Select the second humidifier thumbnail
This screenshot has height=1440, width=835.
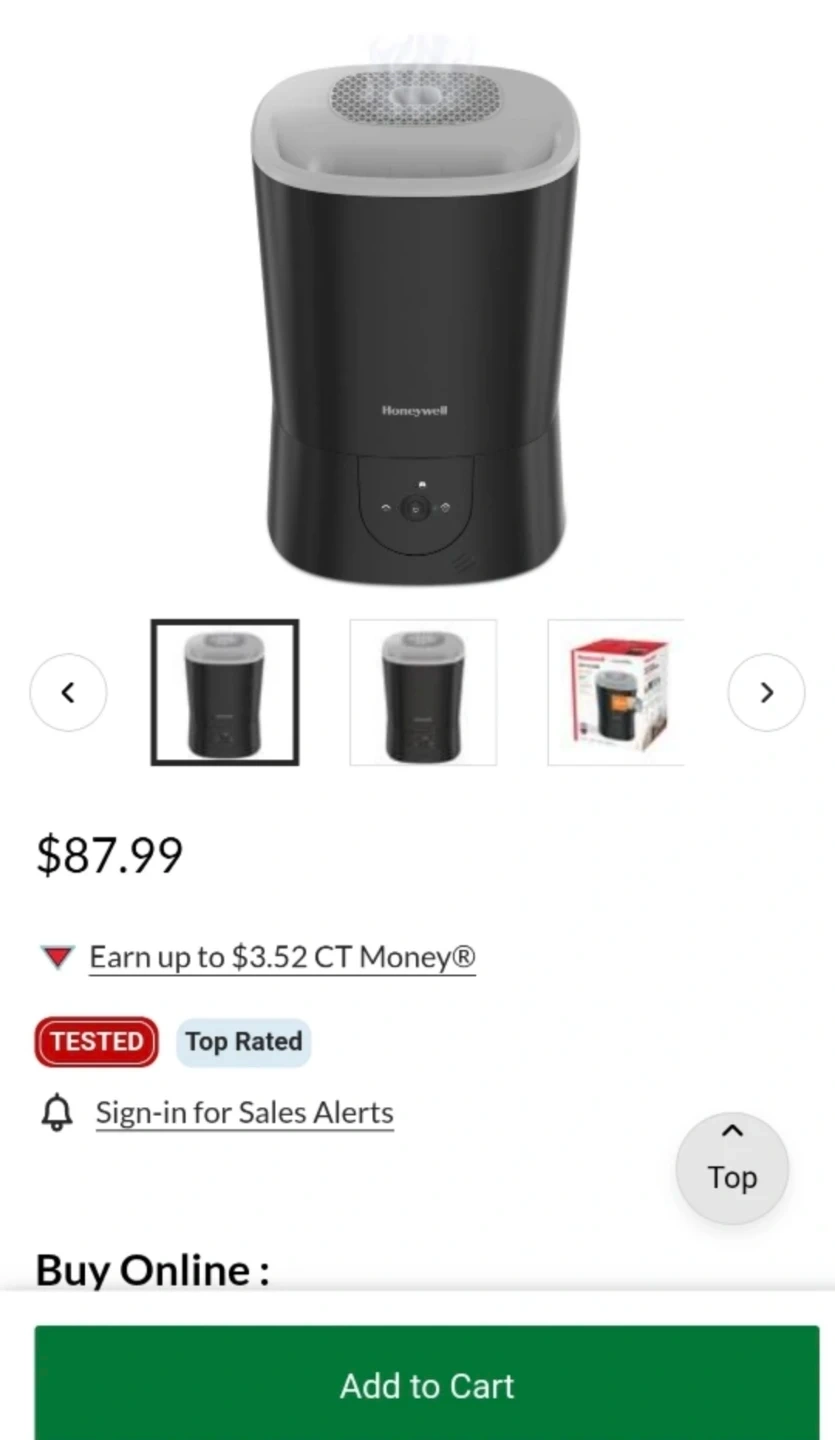point(423,692)
